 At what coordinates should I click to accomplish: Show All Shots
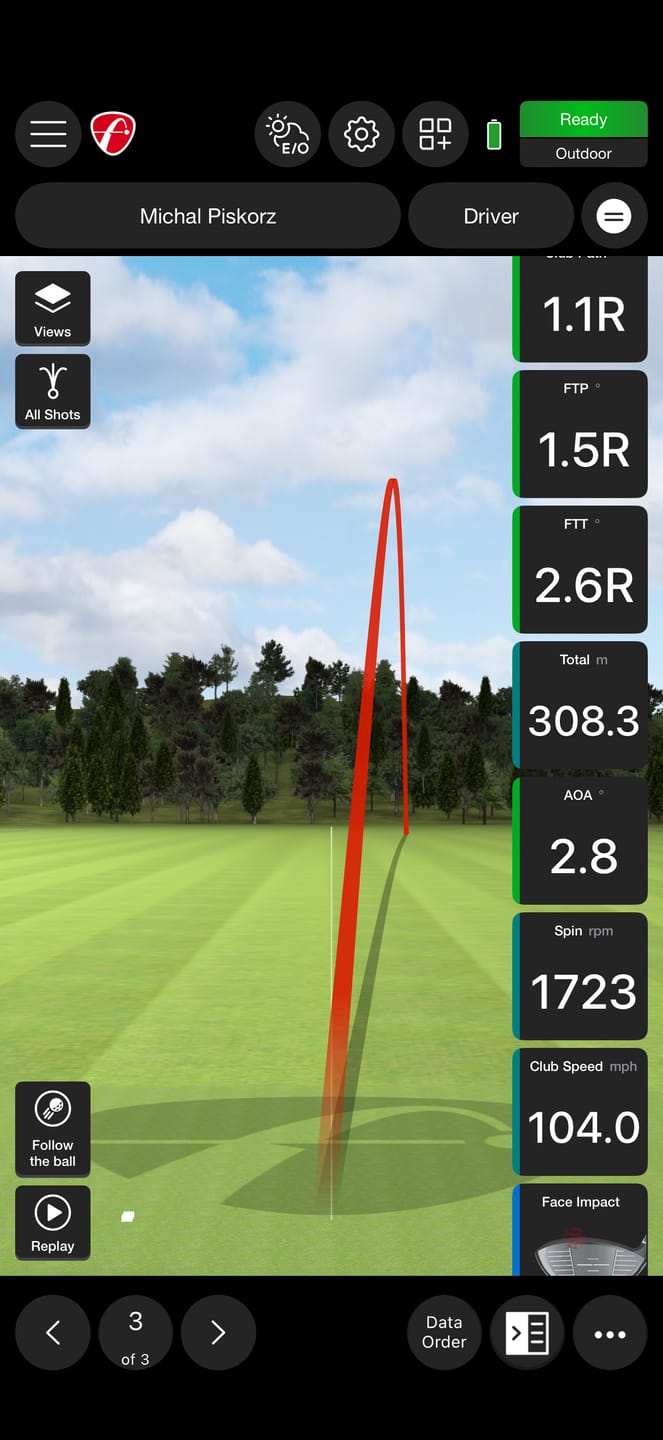pyautogui.click(x=53, y=392)
